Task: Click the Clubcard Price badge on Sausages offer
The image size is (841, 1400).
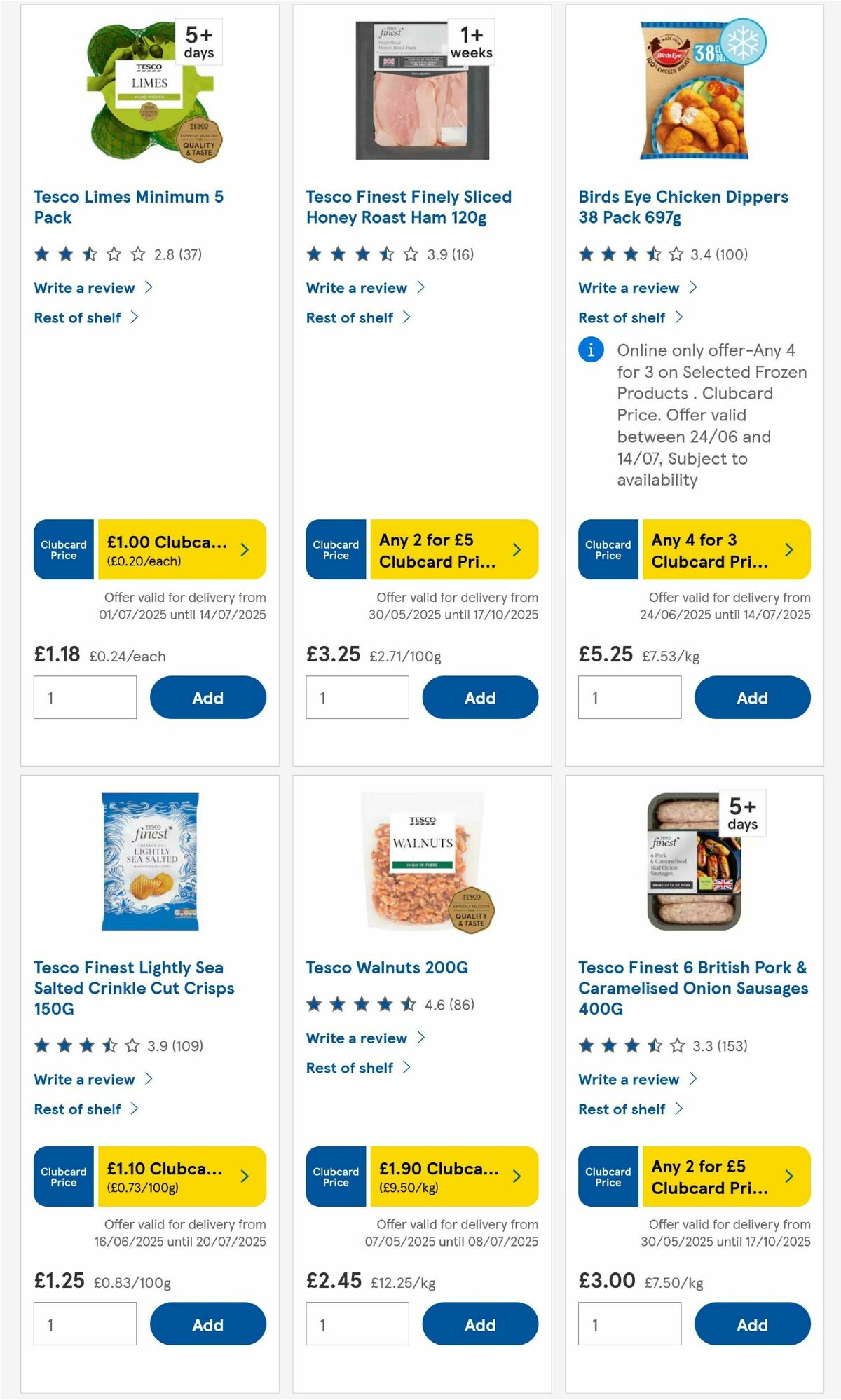Action: [x=607, y=1177]
